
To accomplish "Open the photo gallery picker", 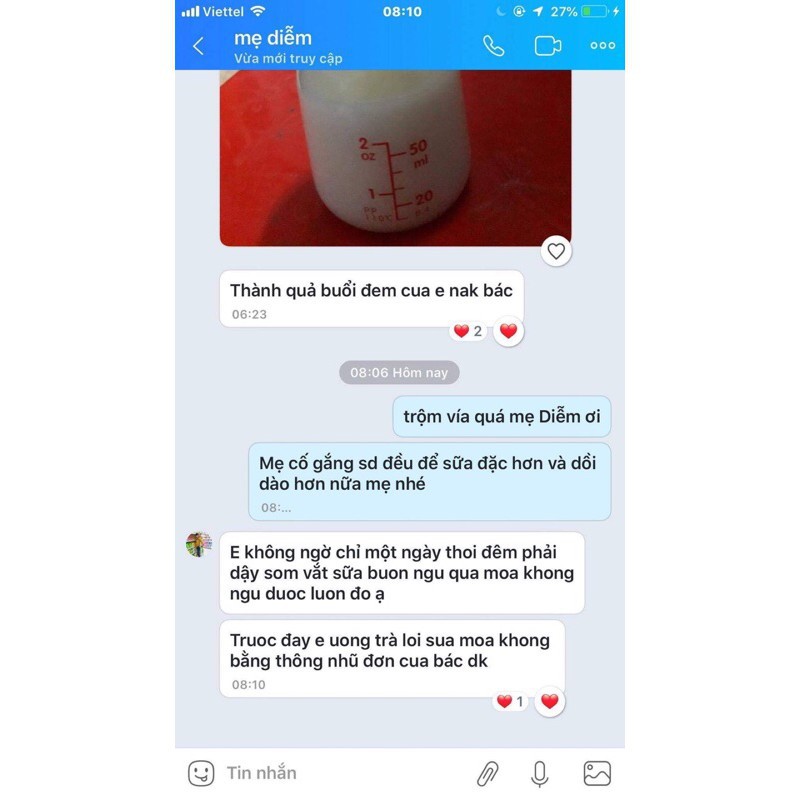I will (597, 773).
